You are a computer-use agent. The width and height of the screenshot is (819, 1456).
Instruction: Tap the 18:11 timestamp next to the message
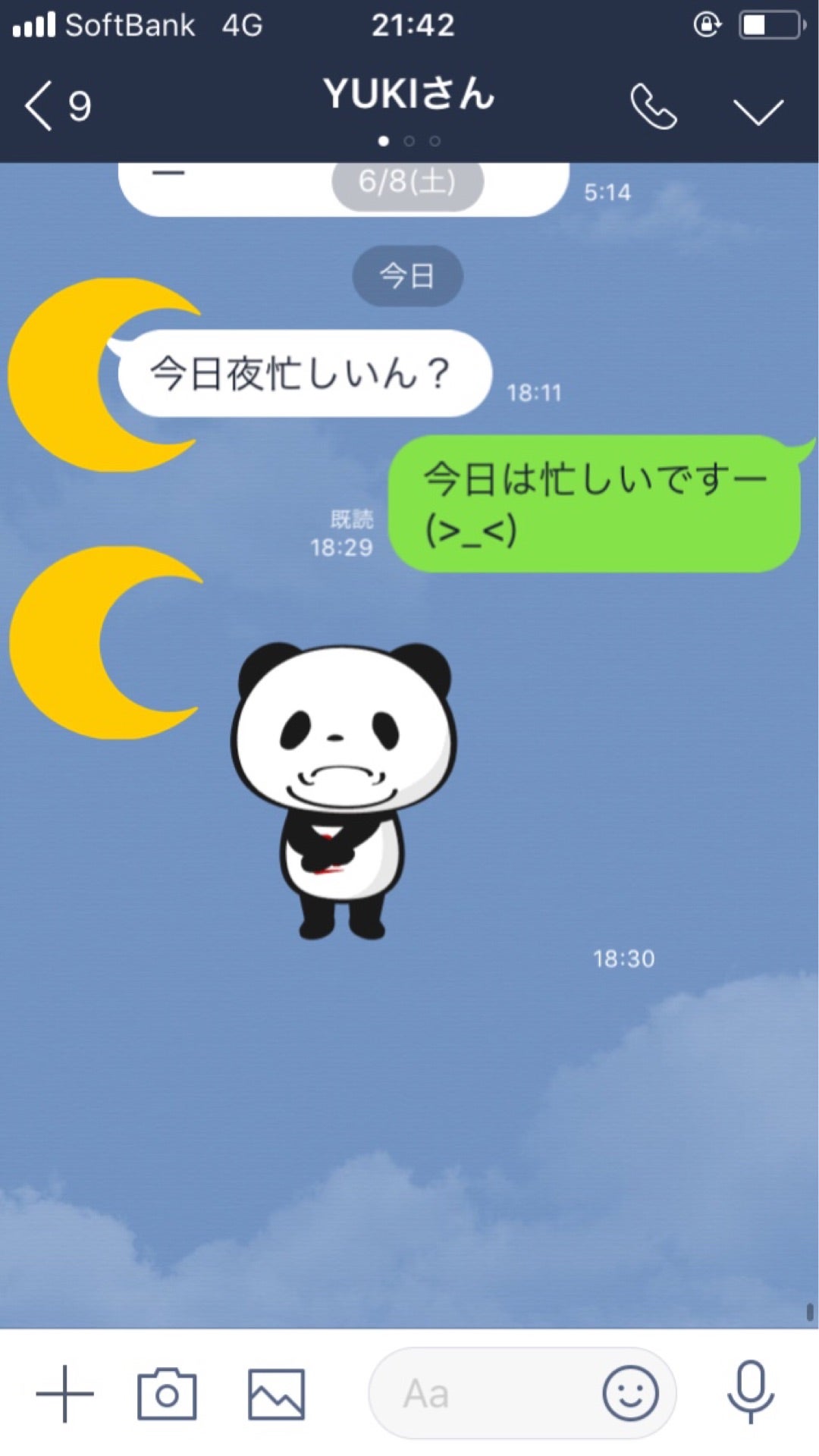532,393
